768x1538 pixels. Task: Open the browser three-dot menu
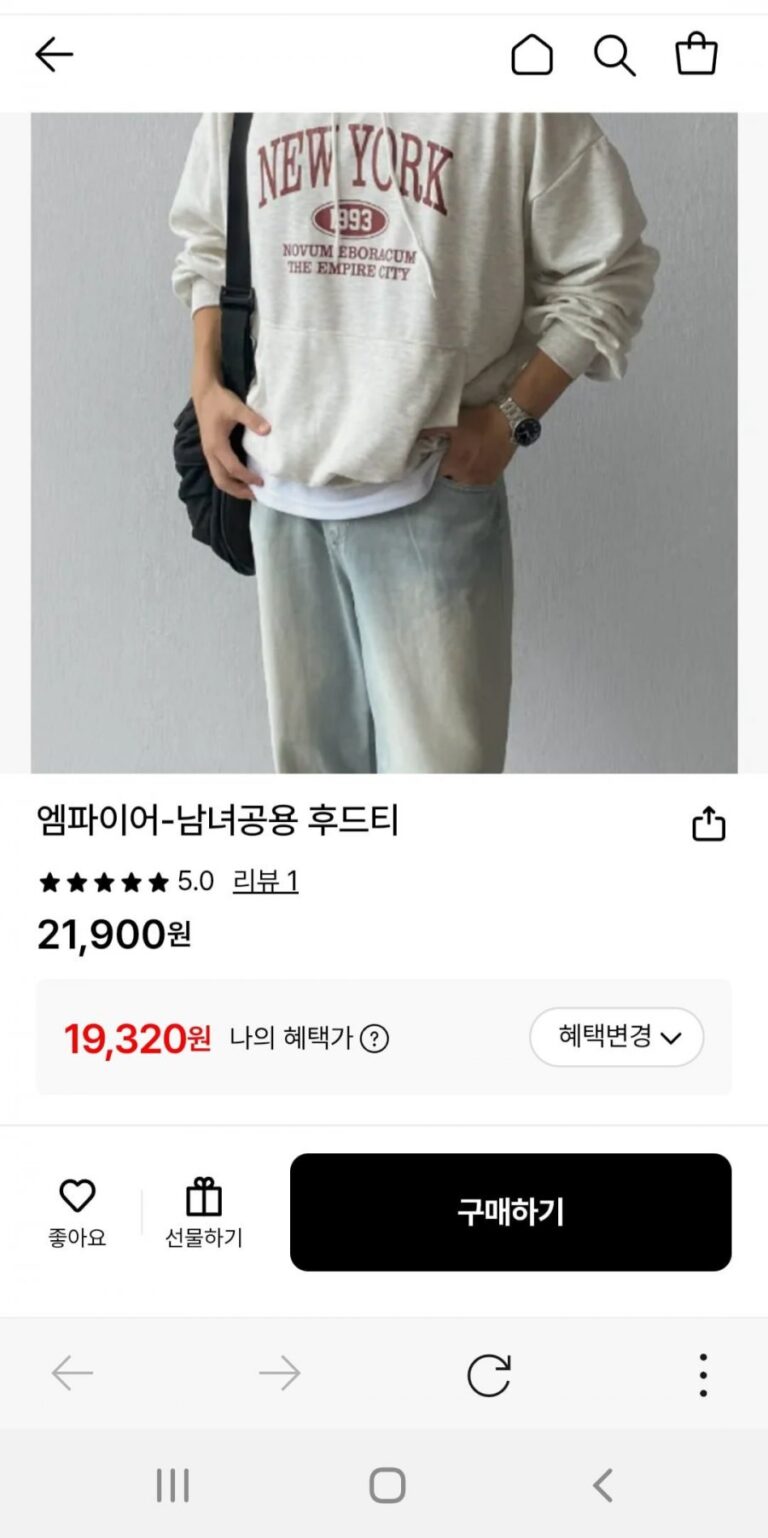[x=703, y=1375]
